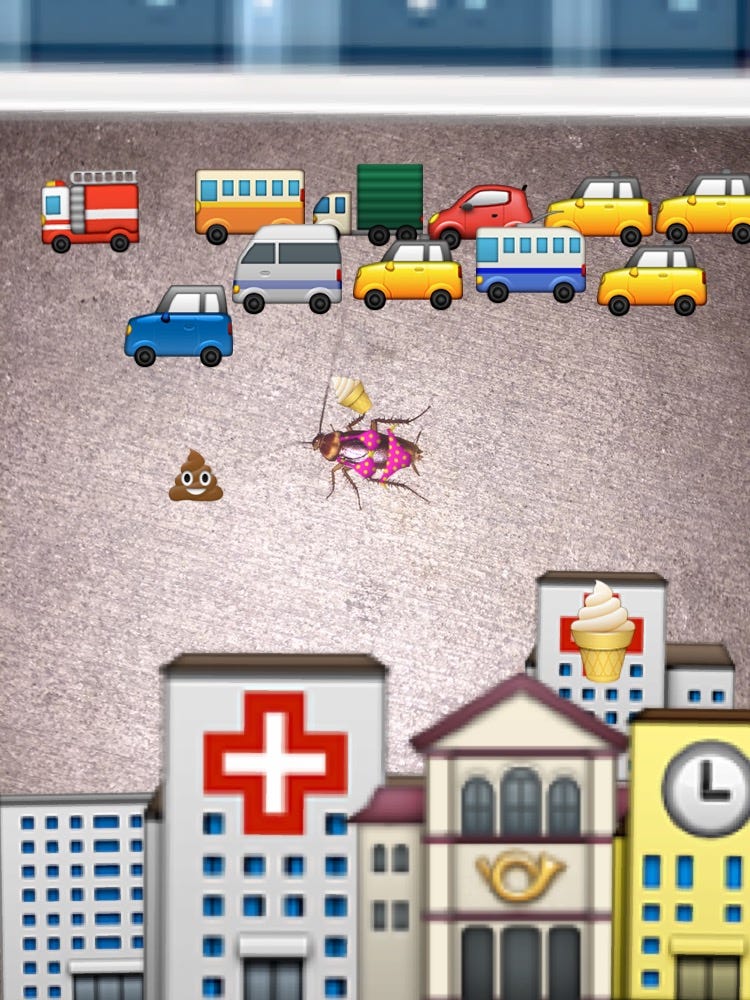
Task: Tap the poop emoji on the road
Action: point(196,477)
